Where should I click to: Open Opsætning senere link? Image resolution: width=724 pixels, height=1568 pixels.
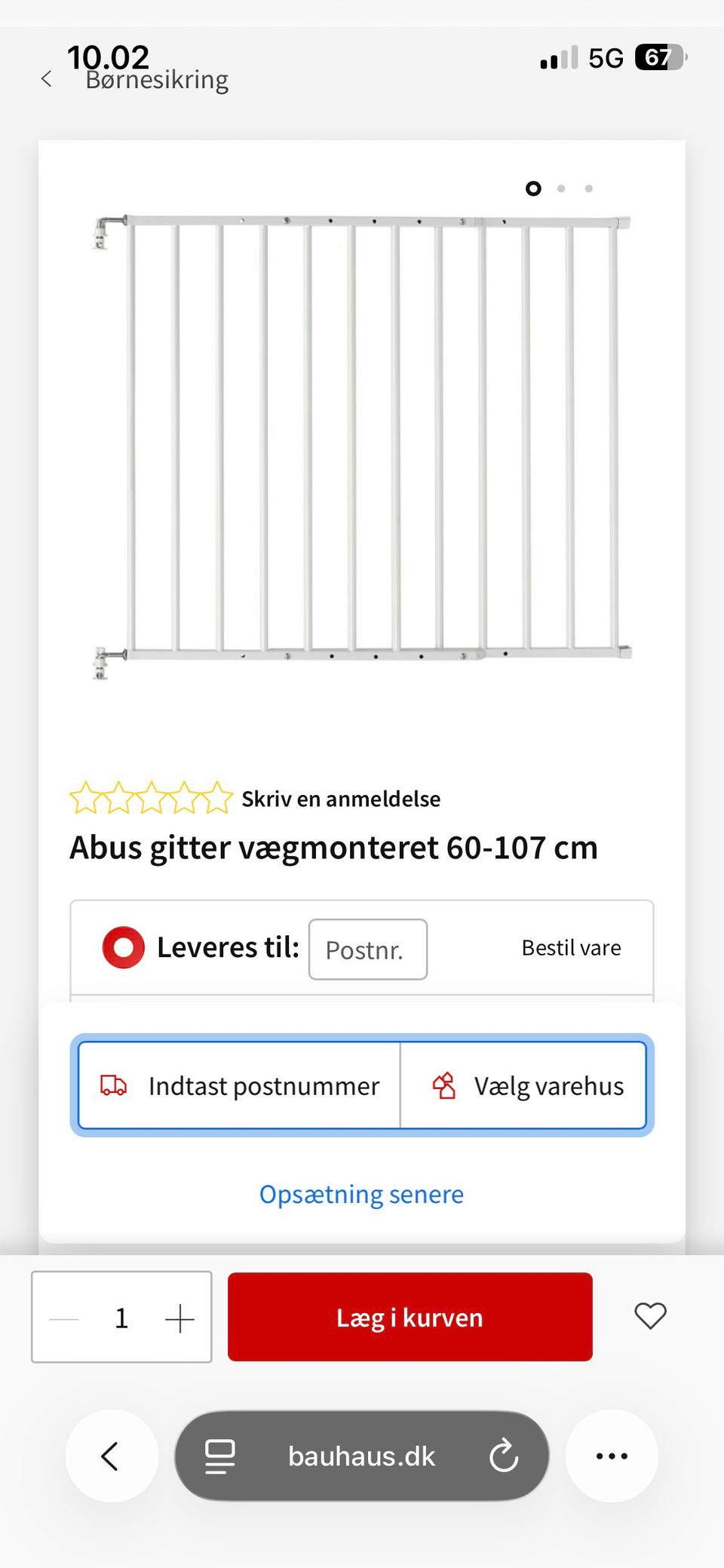click(x=361, y=1194)
